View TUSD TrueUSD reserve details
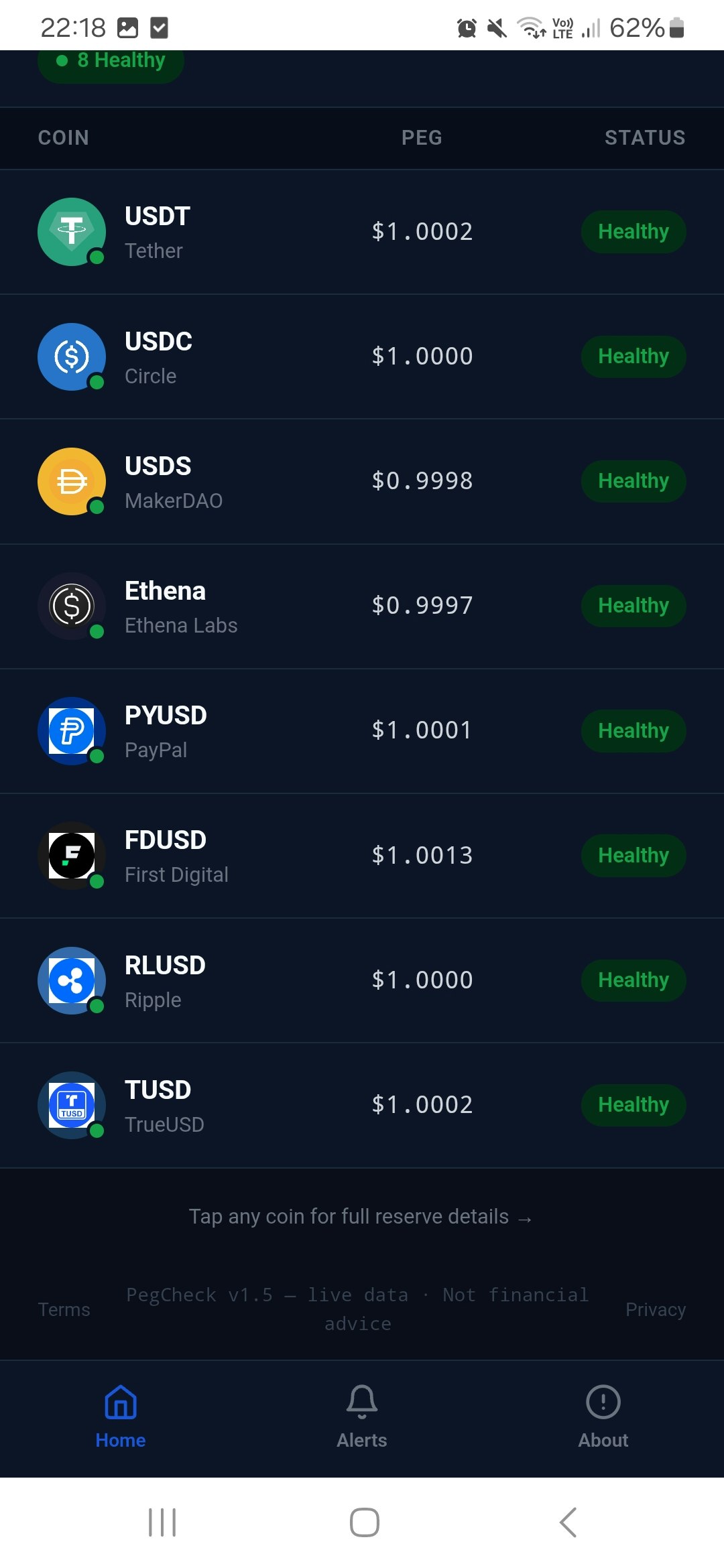 pyautogui.click(x=362, y=1105)
